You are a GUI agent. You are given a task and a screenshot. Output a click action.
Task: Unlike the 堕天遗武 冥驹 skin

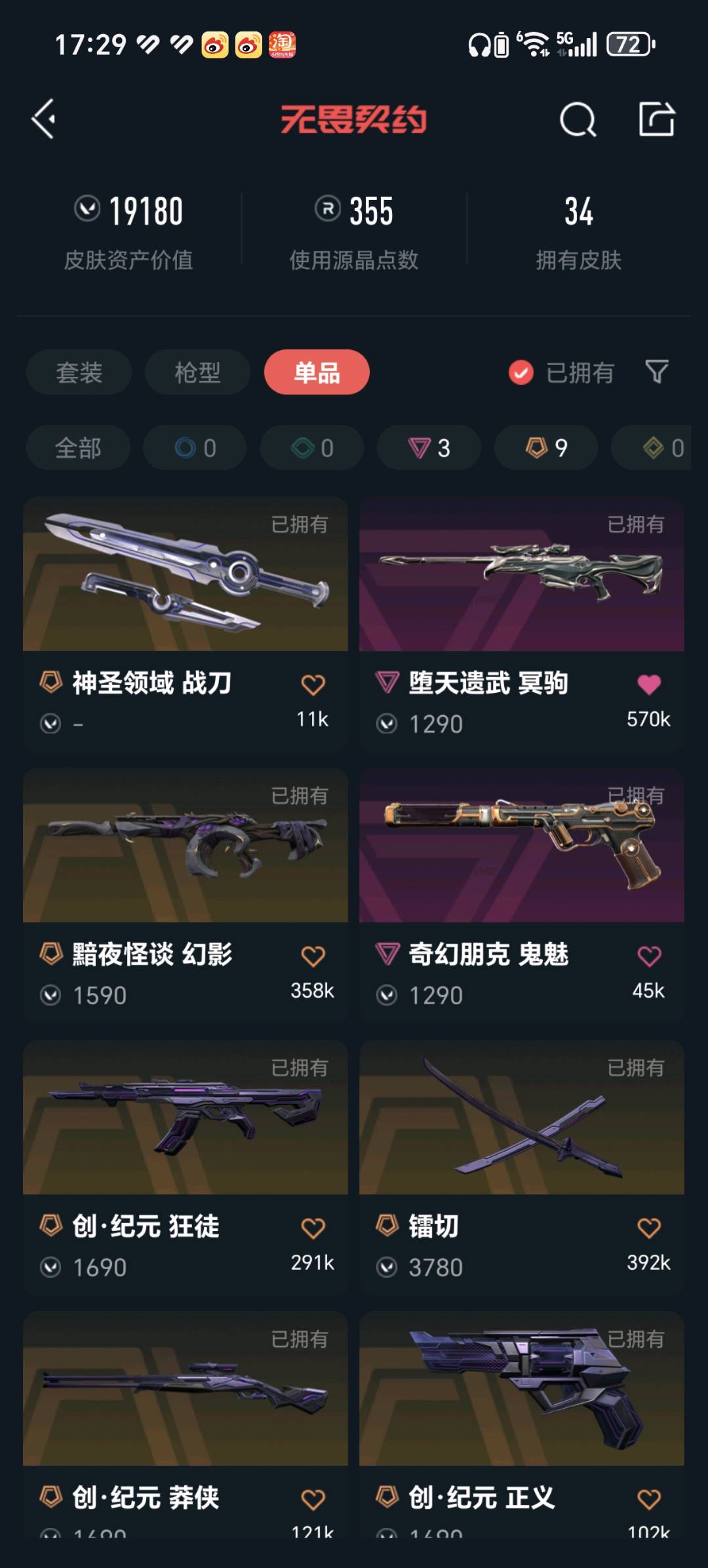649,684
